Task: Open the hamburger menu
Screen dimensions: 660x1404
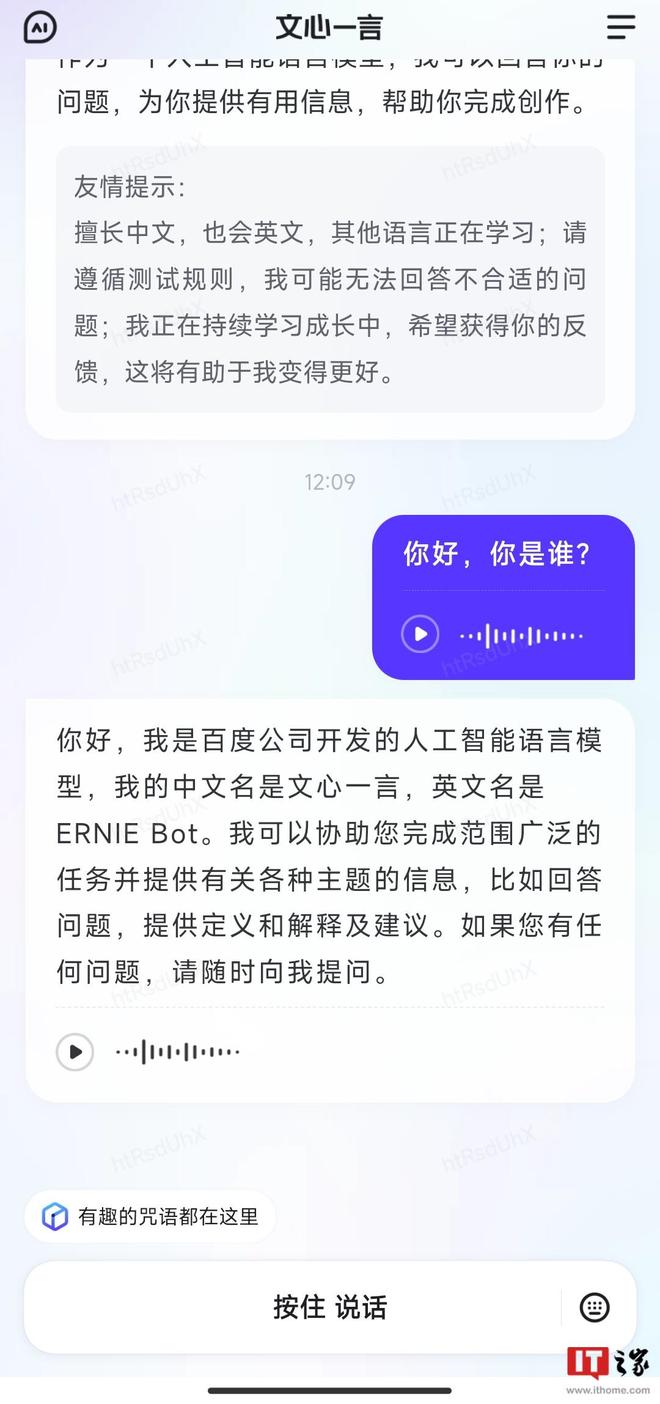Action: pos(621,27)
